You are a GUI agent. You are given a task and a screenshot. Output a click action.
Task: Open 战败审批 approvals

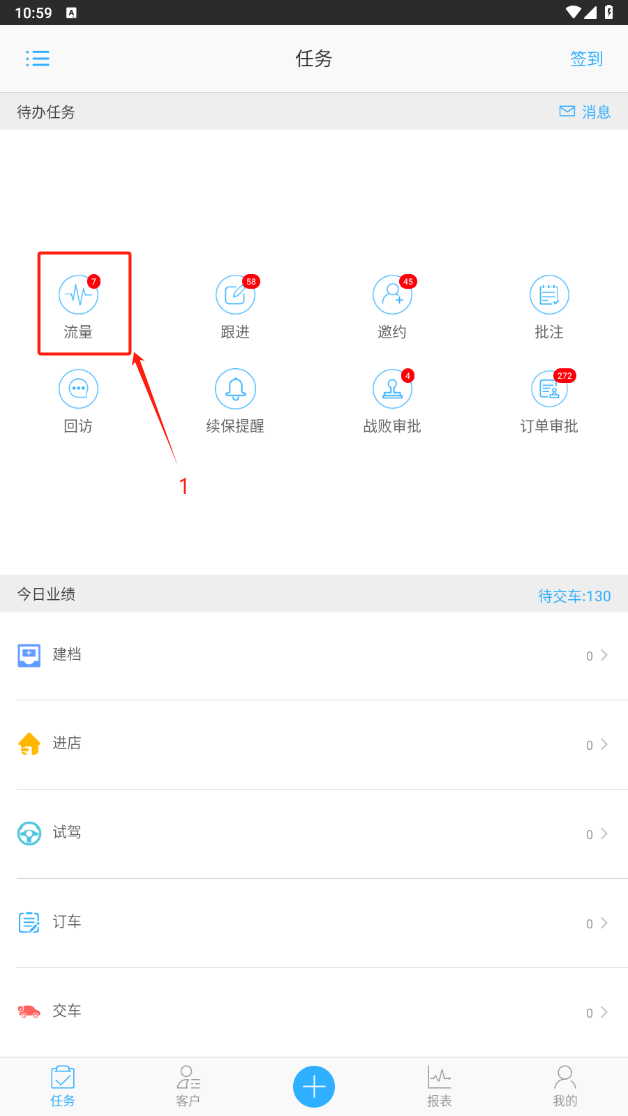click(x=393, y=400)
